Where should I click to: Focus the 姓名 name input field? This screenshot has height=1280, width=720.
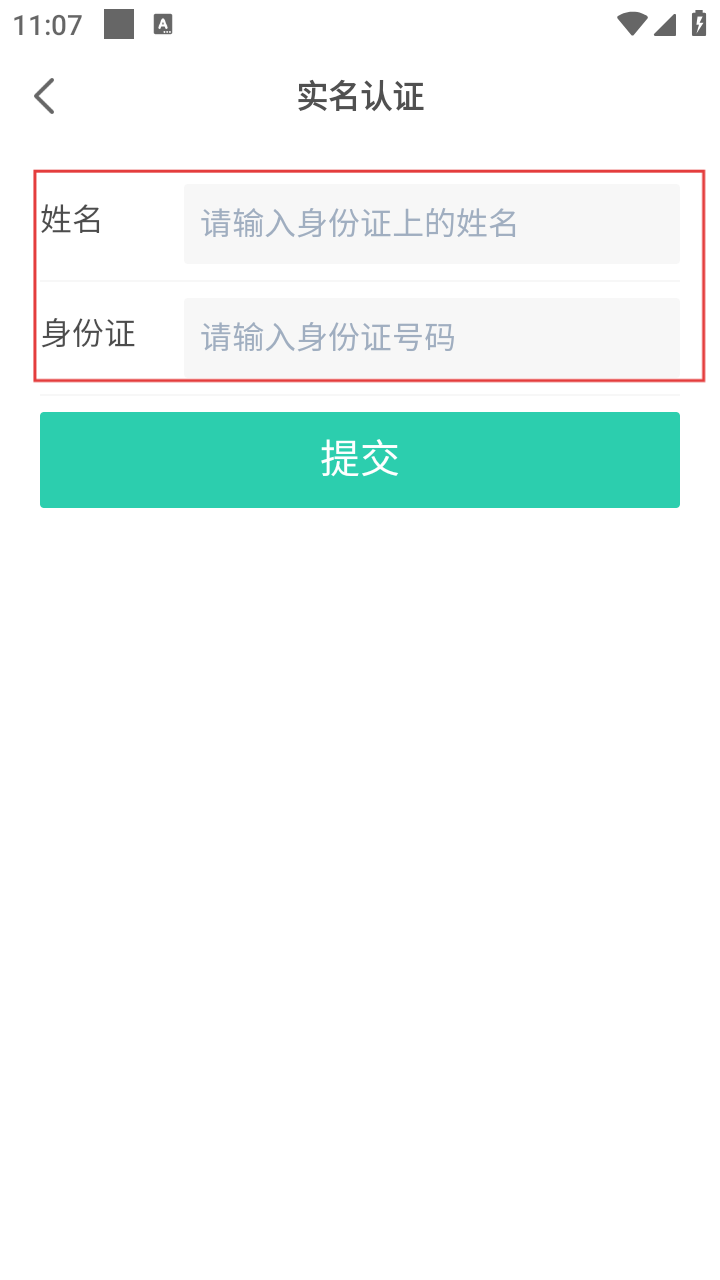[x=431, y=224]
